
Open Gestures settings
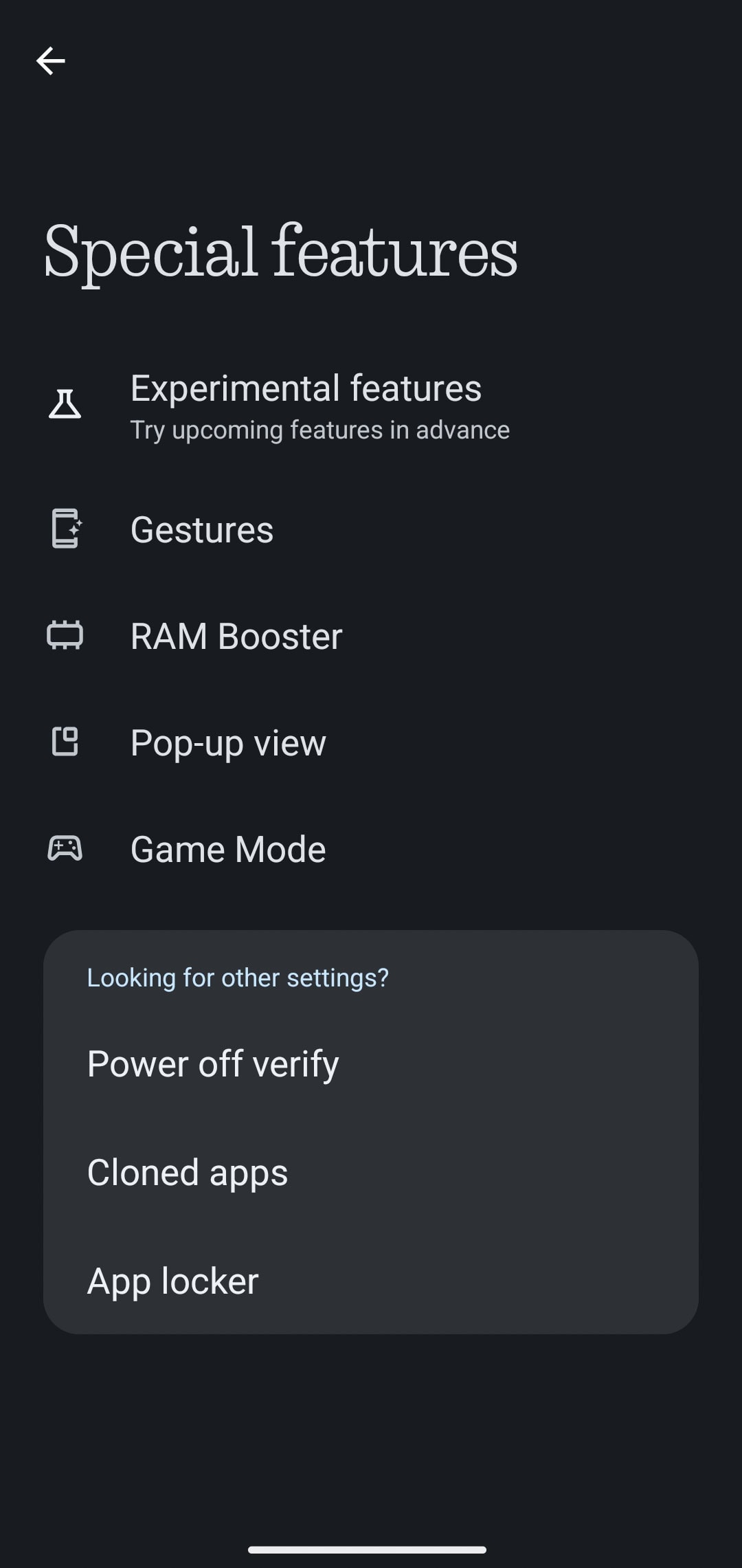(x=371, y=529)
